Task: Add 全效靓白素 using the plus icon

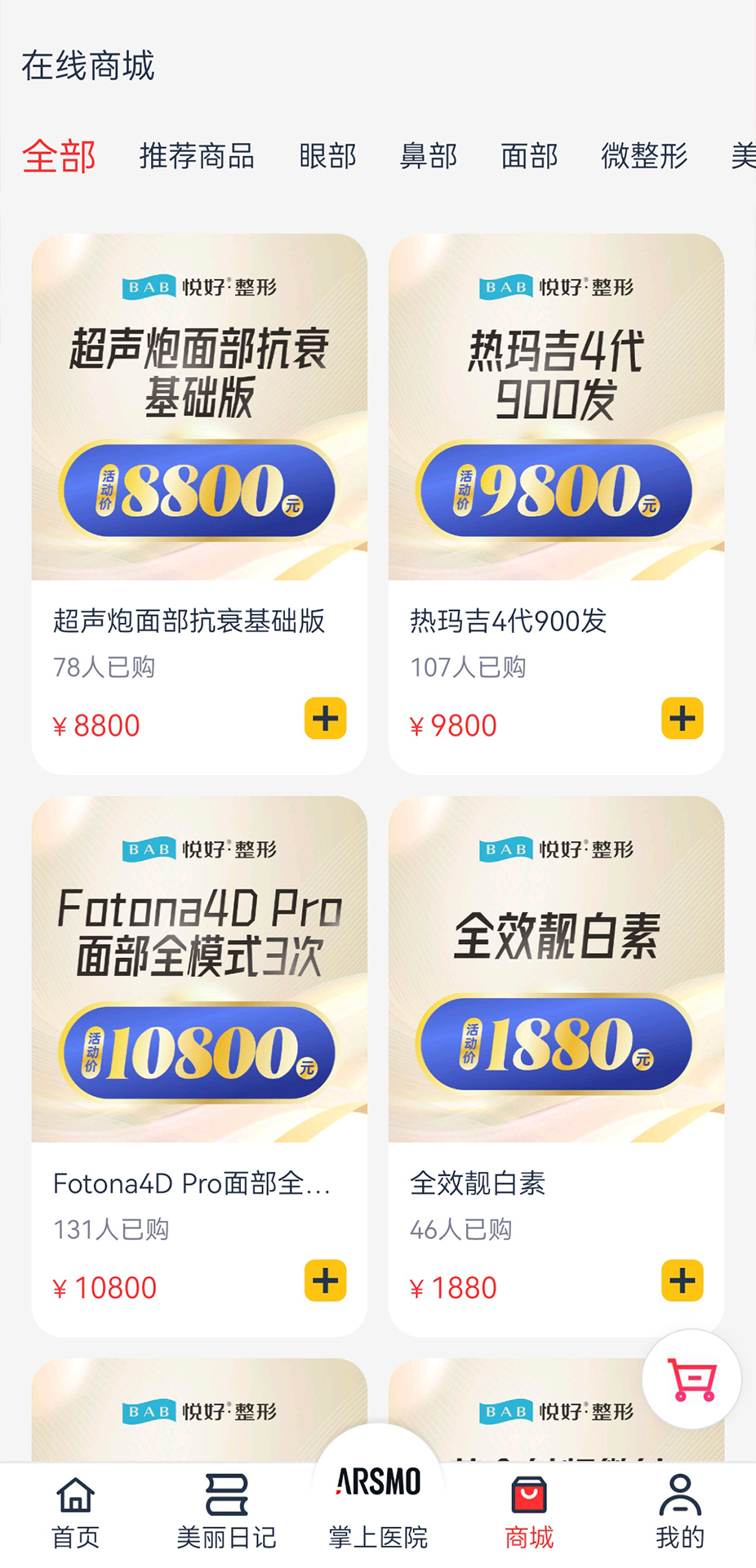Action: [x=682, y=1281]
